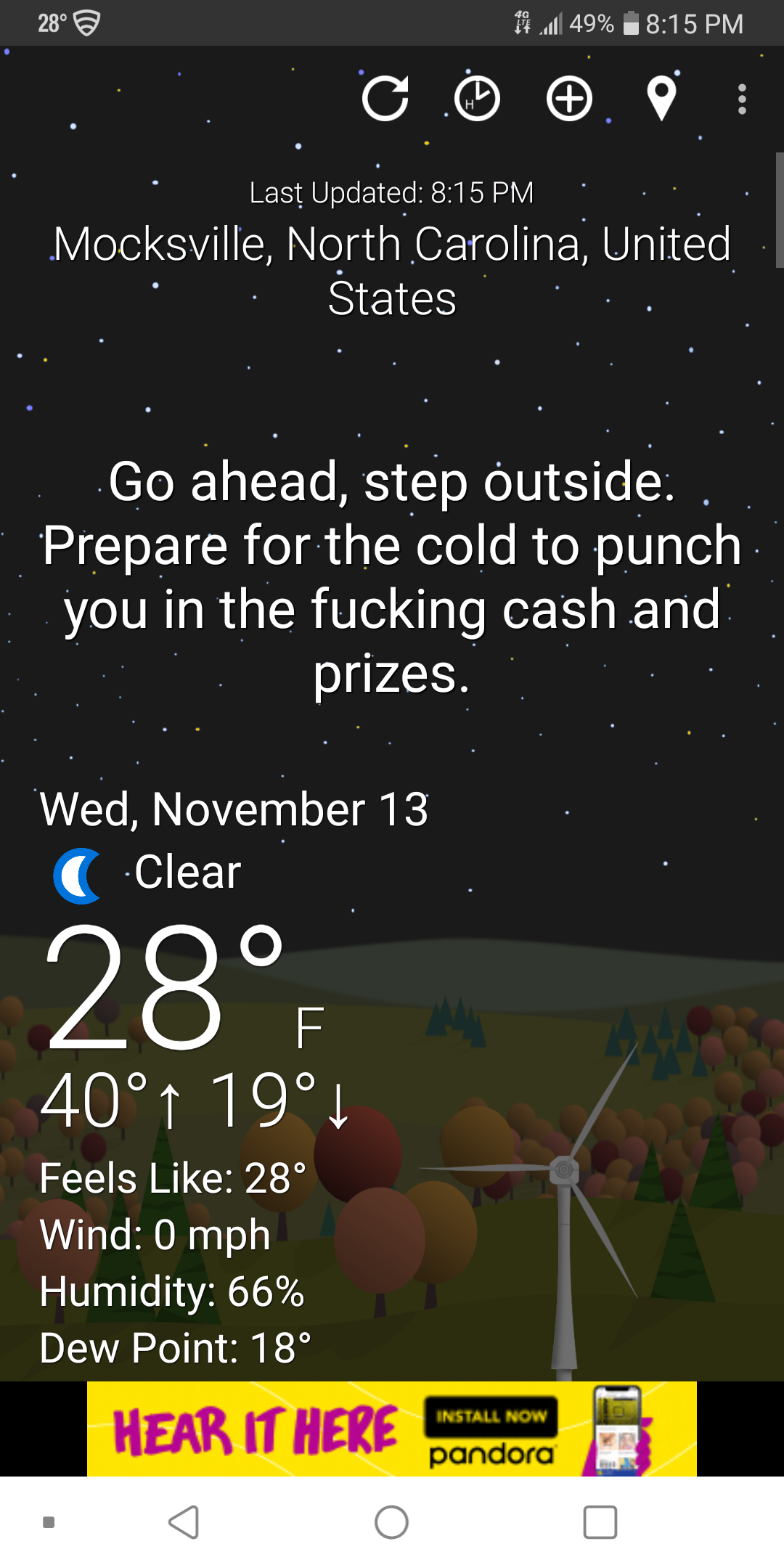The width and height of the screenshot is (784, 1568).
Task: Open the overflow menu
Action: (741, 99)
